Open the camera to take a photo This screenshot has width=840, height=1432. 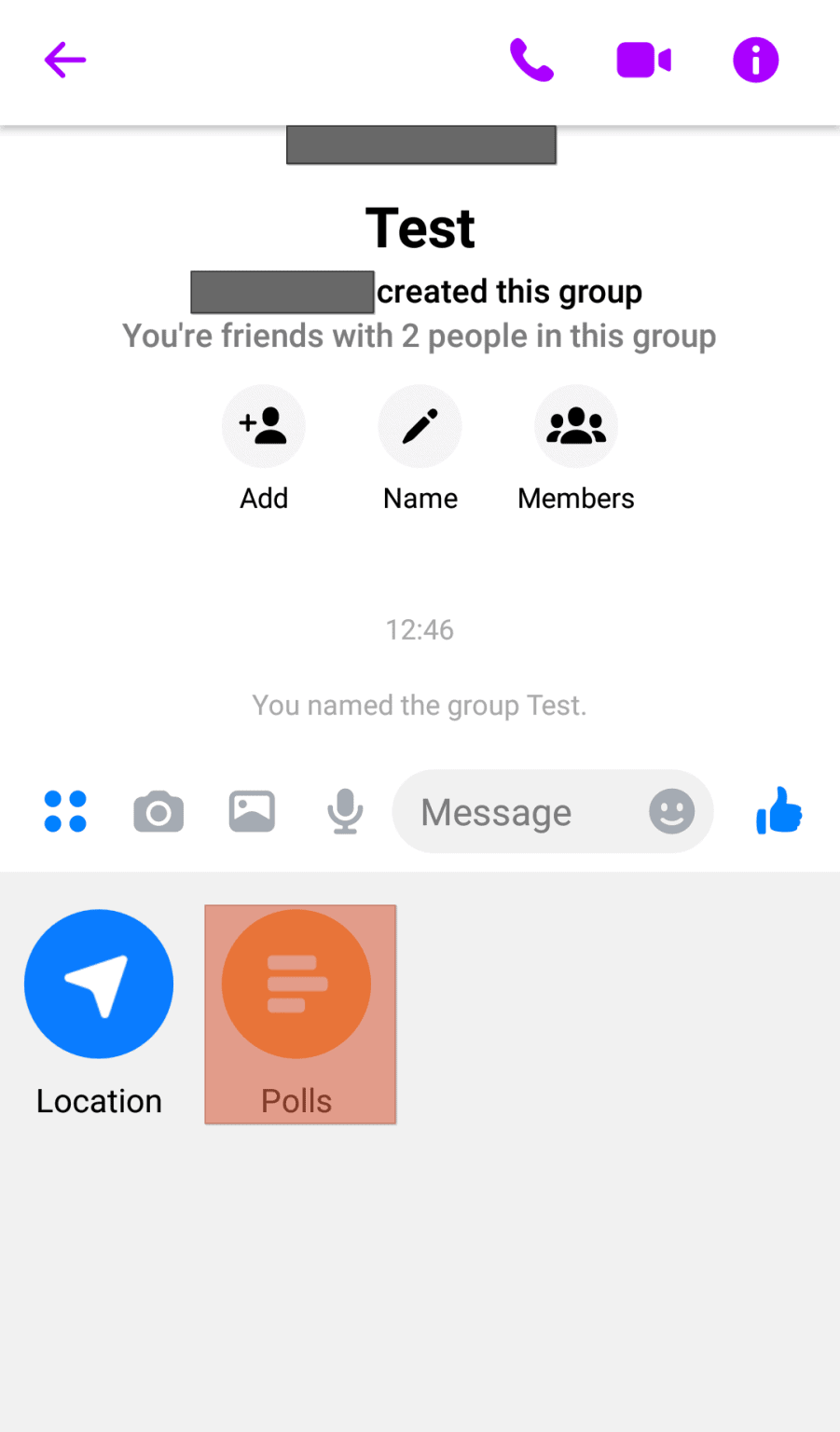click(x=158, y=811)
